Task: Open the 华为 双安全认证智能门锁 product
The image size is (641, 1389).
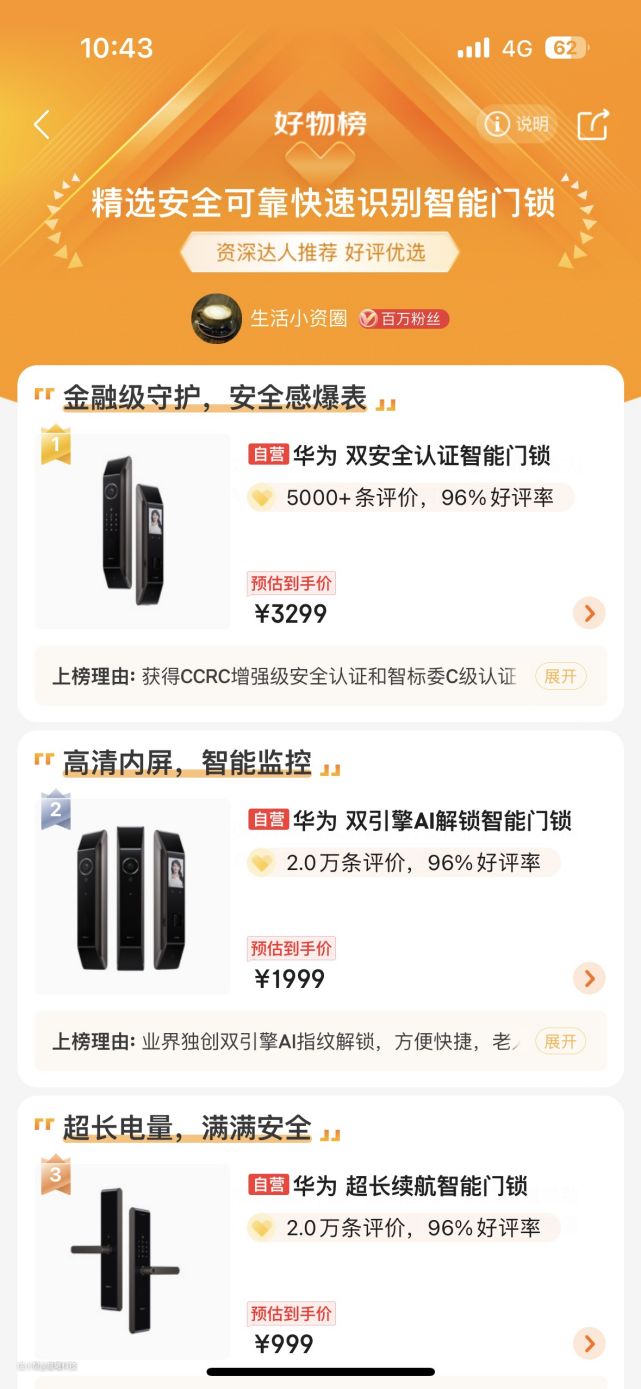Action: (420, 456)
